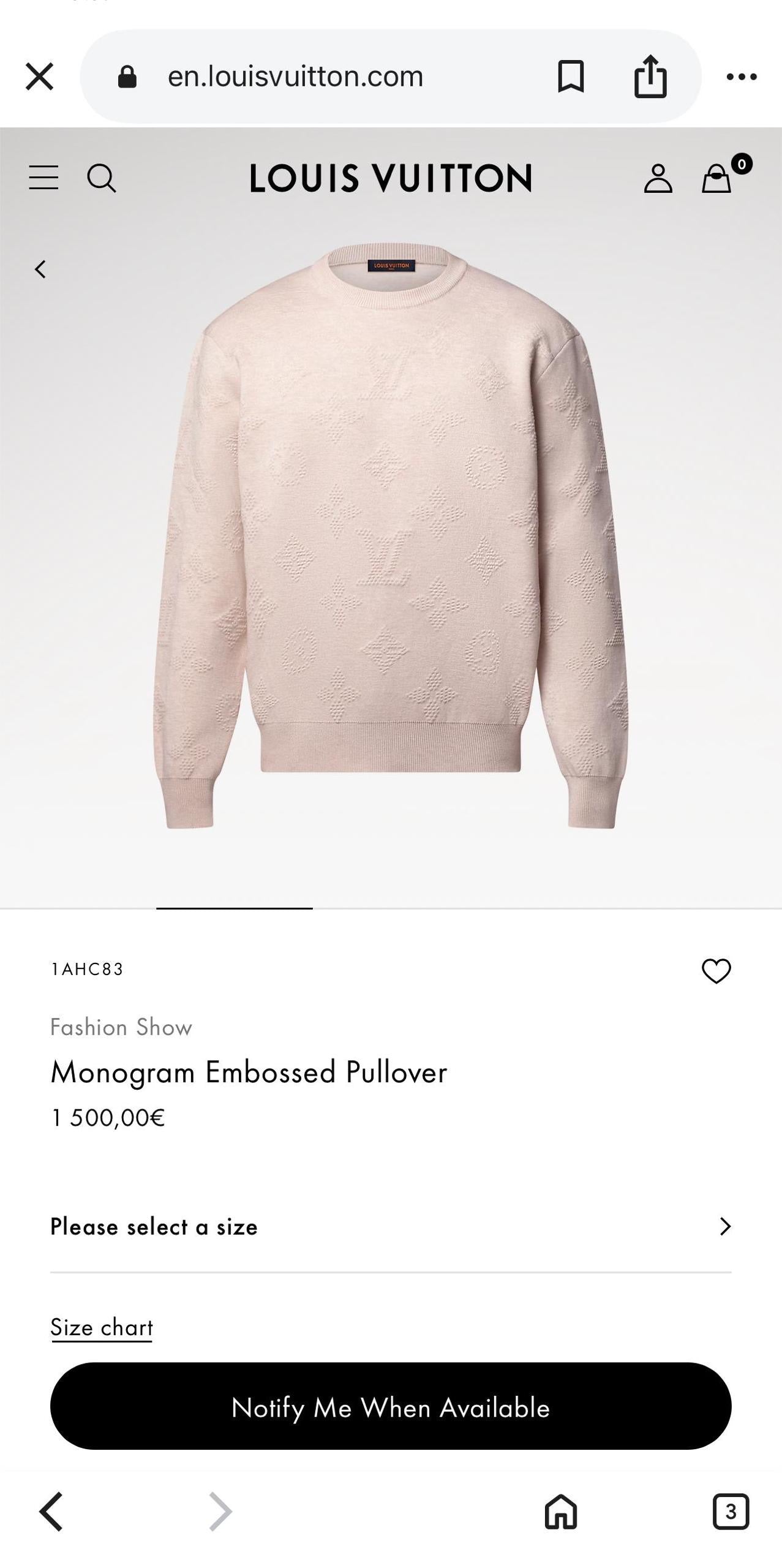Image resolution: width=782 pixels, height=1568 pixels.
Task: Tap Notify Me When Available
Action: pos(391,1406)
